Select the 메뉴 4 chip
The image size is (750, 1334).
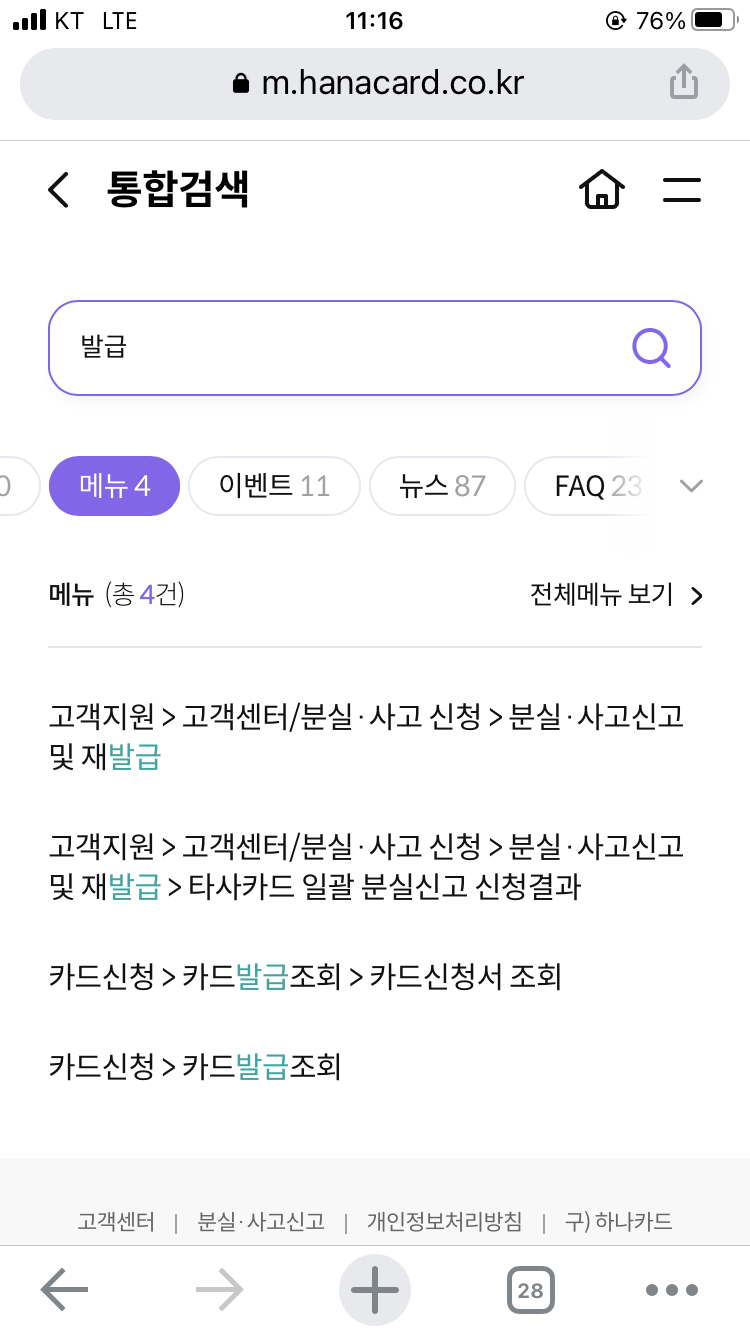[x=114, y=486]
